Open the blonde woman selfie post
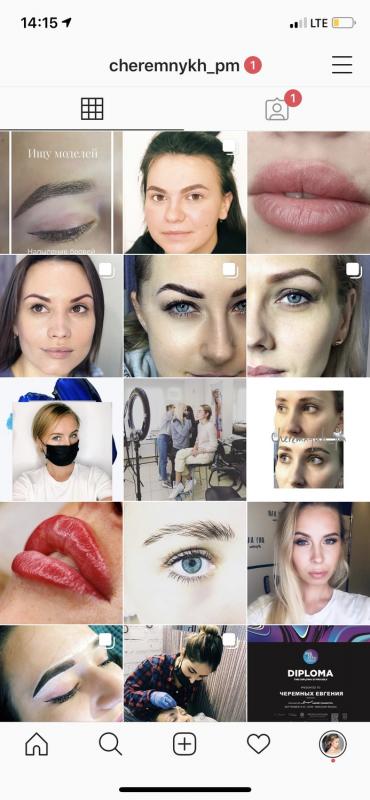Image resolution: width=370 pixels, height=800 pixels. (x=309, y=563)
